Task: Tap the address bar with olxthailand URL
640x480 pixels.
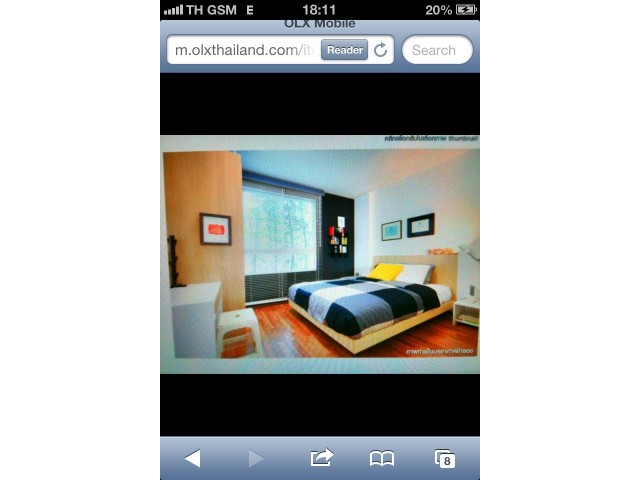Action: [x=244, y=50]
